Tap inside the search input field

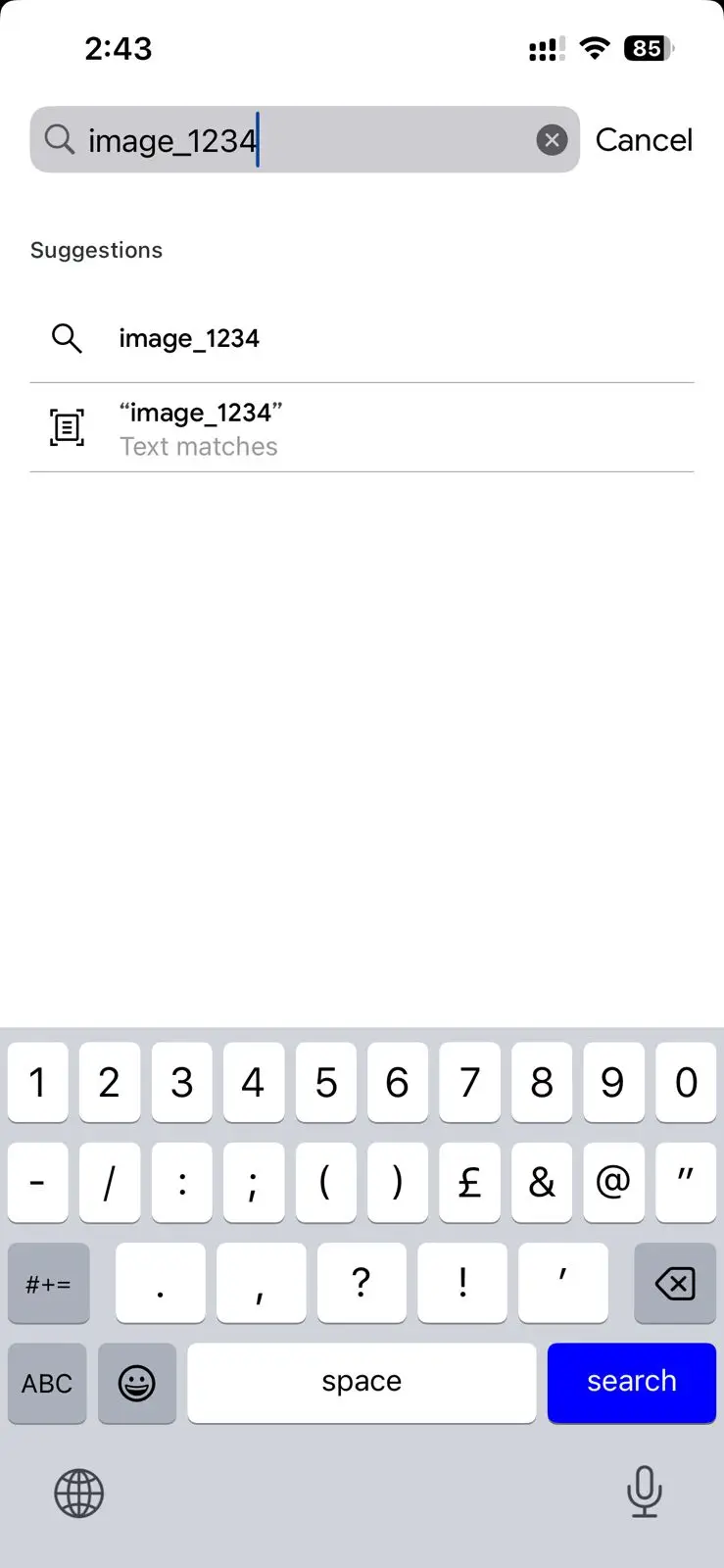pyautogui.click(x=294, y=139)
